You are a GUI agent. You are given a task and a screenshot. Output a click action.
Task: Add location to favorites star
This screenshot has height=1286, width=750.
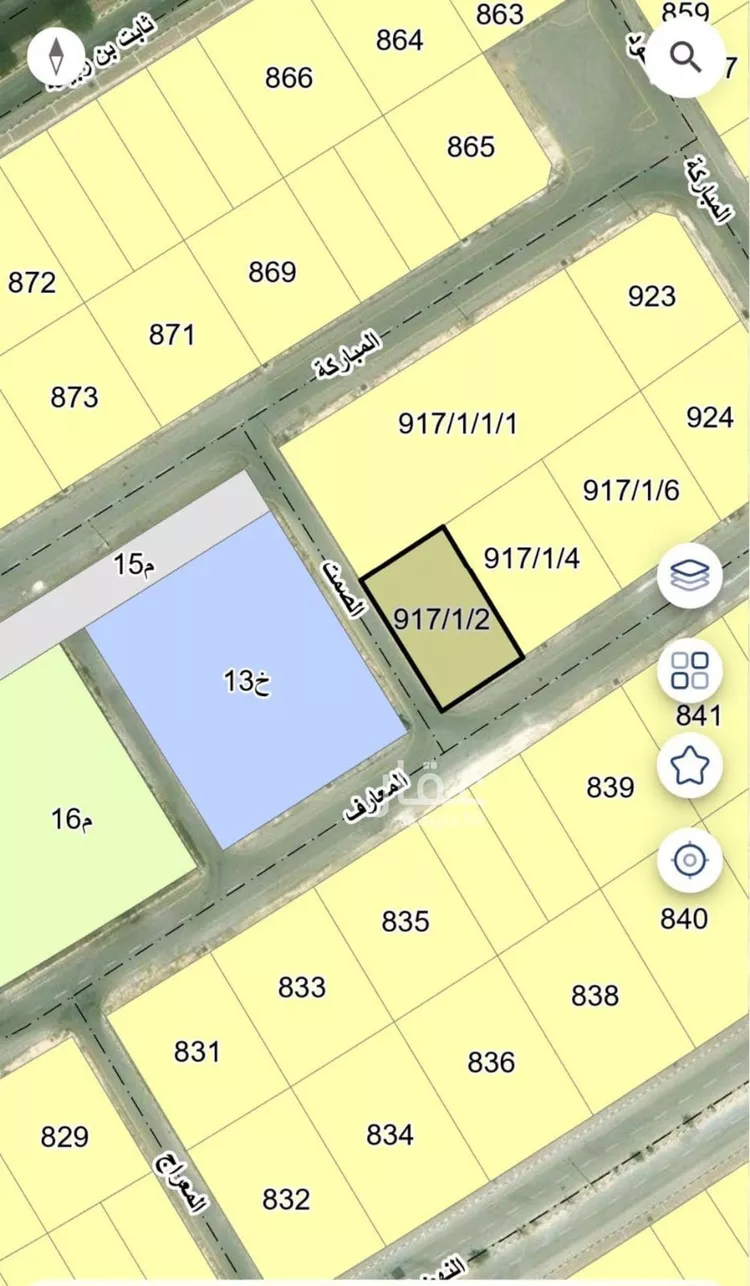point(690,765)
